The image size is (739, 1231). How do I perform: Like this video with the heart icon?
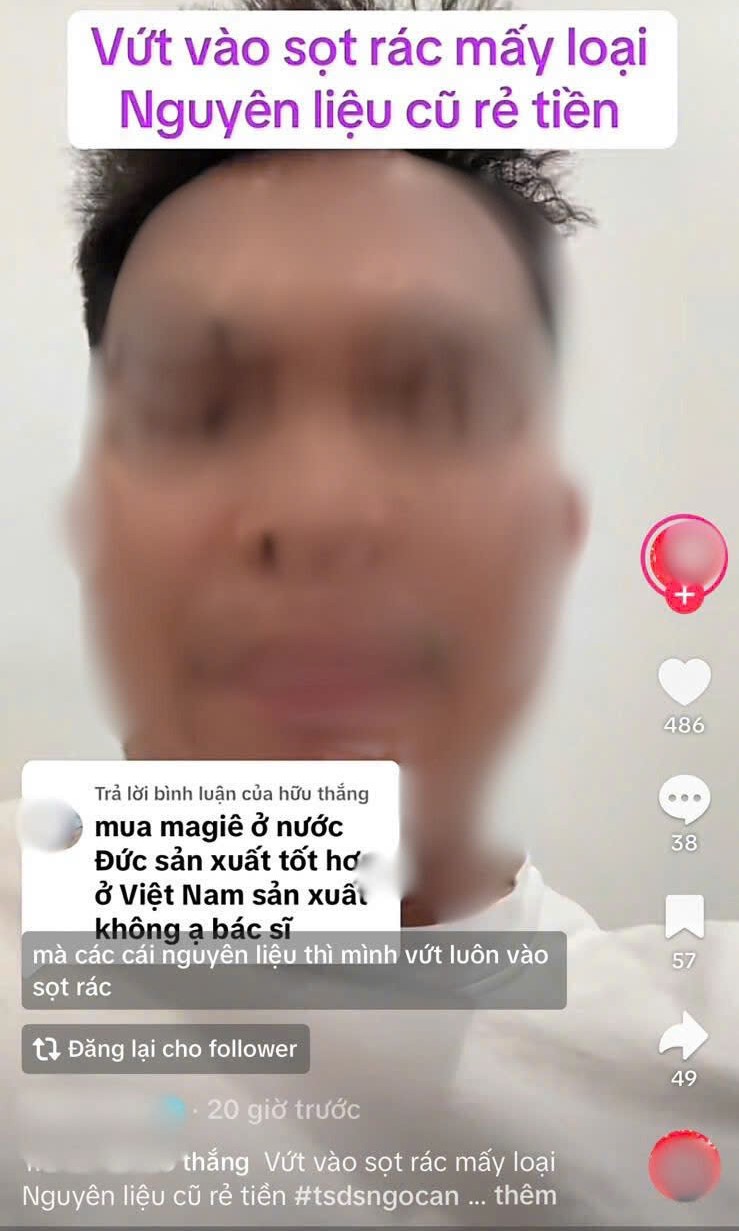(x=684, y=683)
